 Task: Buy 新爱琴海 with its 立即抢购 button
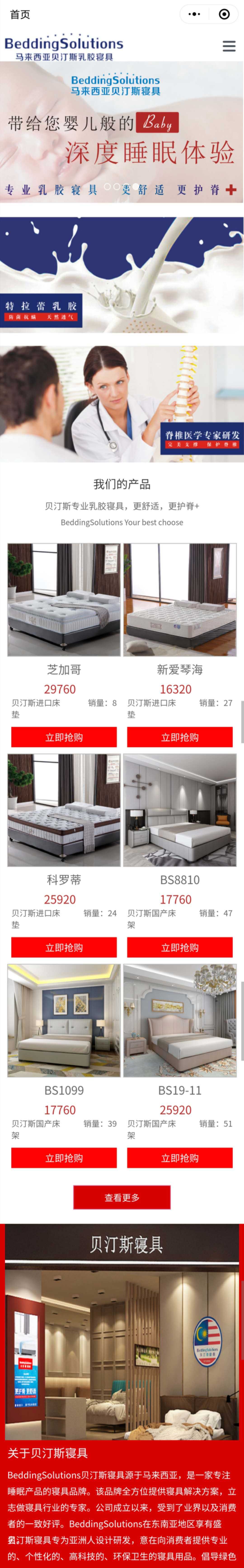(x=180, y=737)
